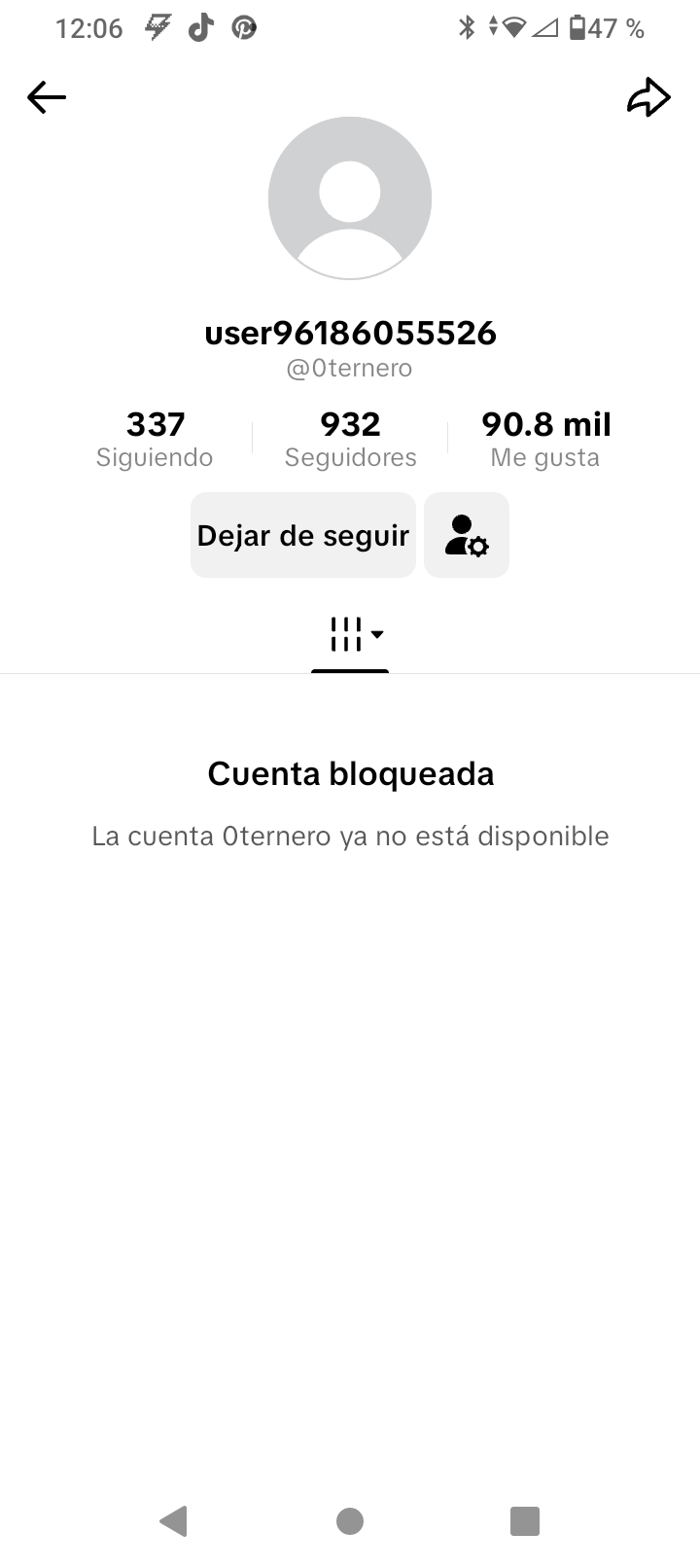Image resolution: width=700 pixels, height=1568 pixels.
Task: Go back using the top arrow
Action: tap(47, 97)
